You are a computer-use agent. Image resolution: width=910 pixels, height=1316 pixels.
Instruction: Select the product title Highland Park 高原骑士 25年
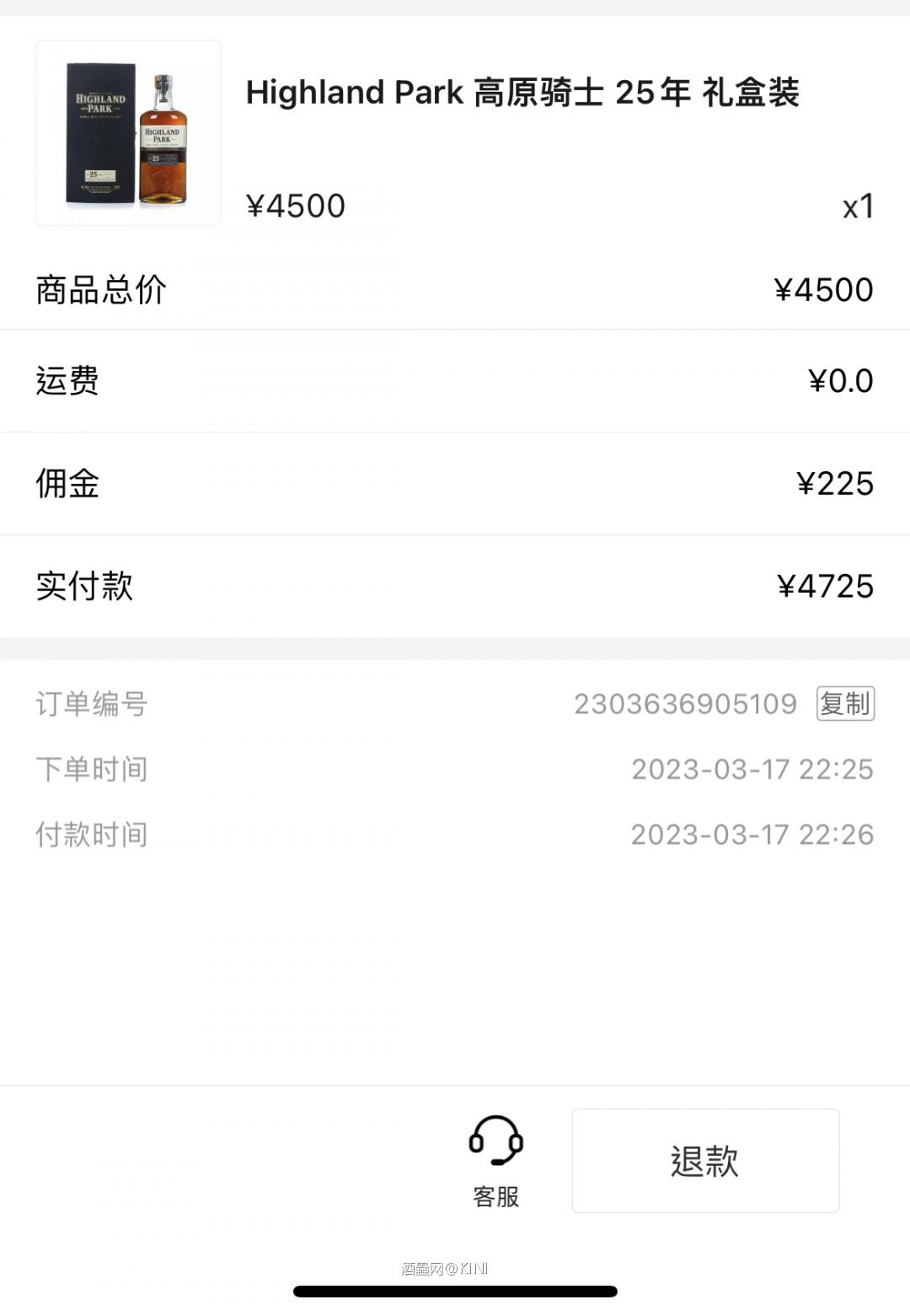(522, 93)
